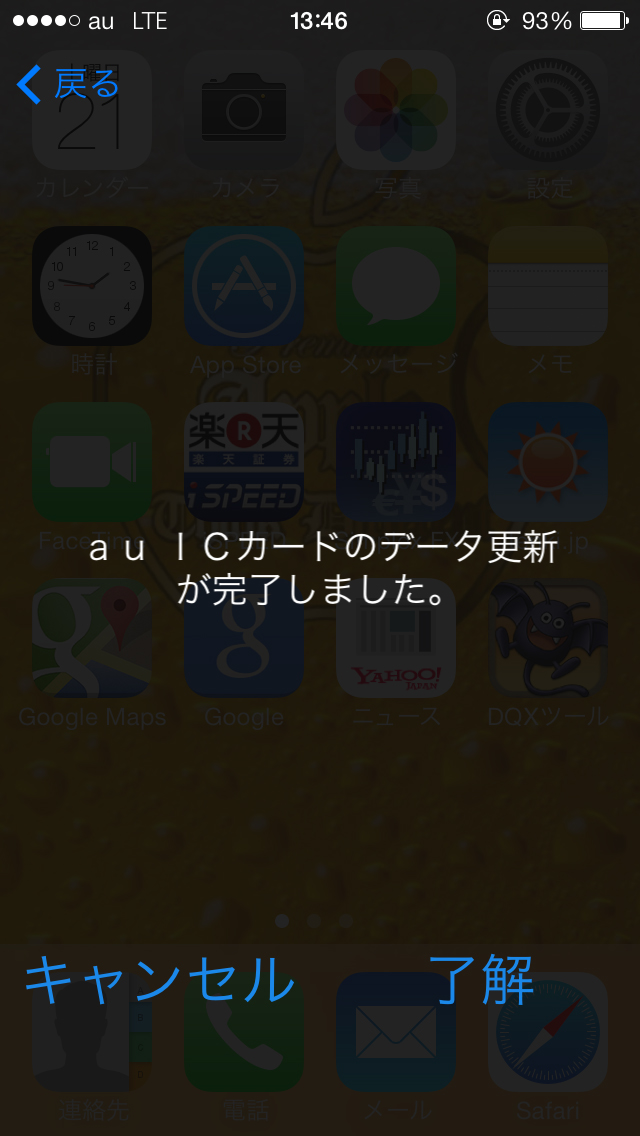640x1136 pixels.
Task: Go back with the 戻る button
Action: click(67, 84)
